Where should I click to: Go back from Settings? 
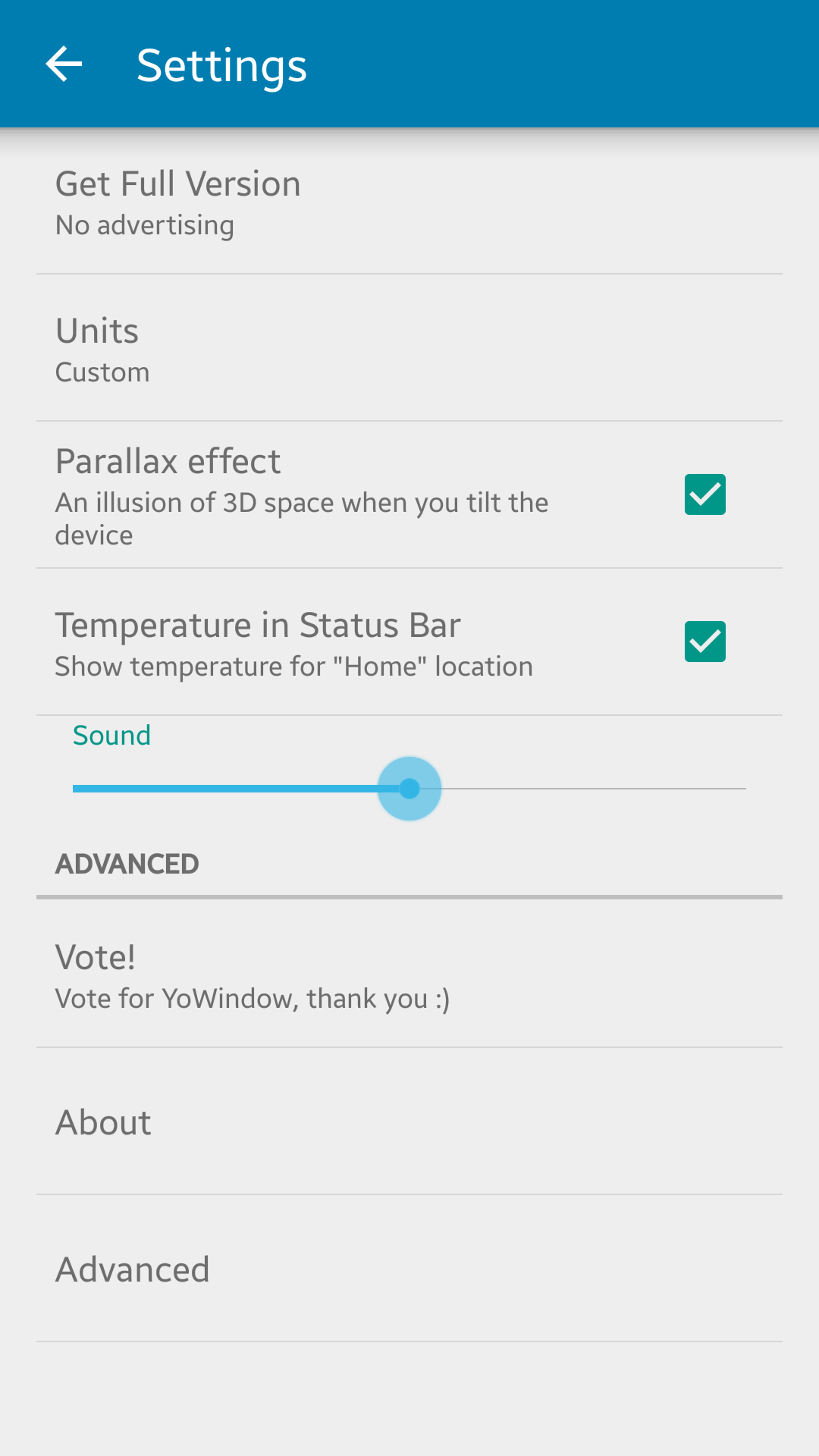point(64,64)
